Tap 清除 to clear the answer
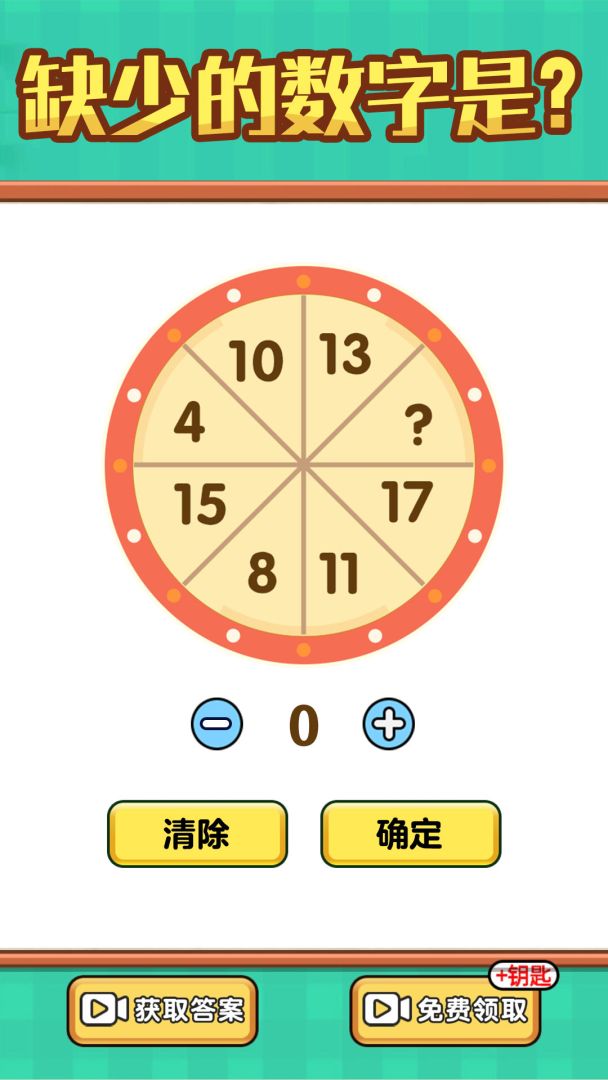The width and height of the screenshot is (608, 1080). 197,833
